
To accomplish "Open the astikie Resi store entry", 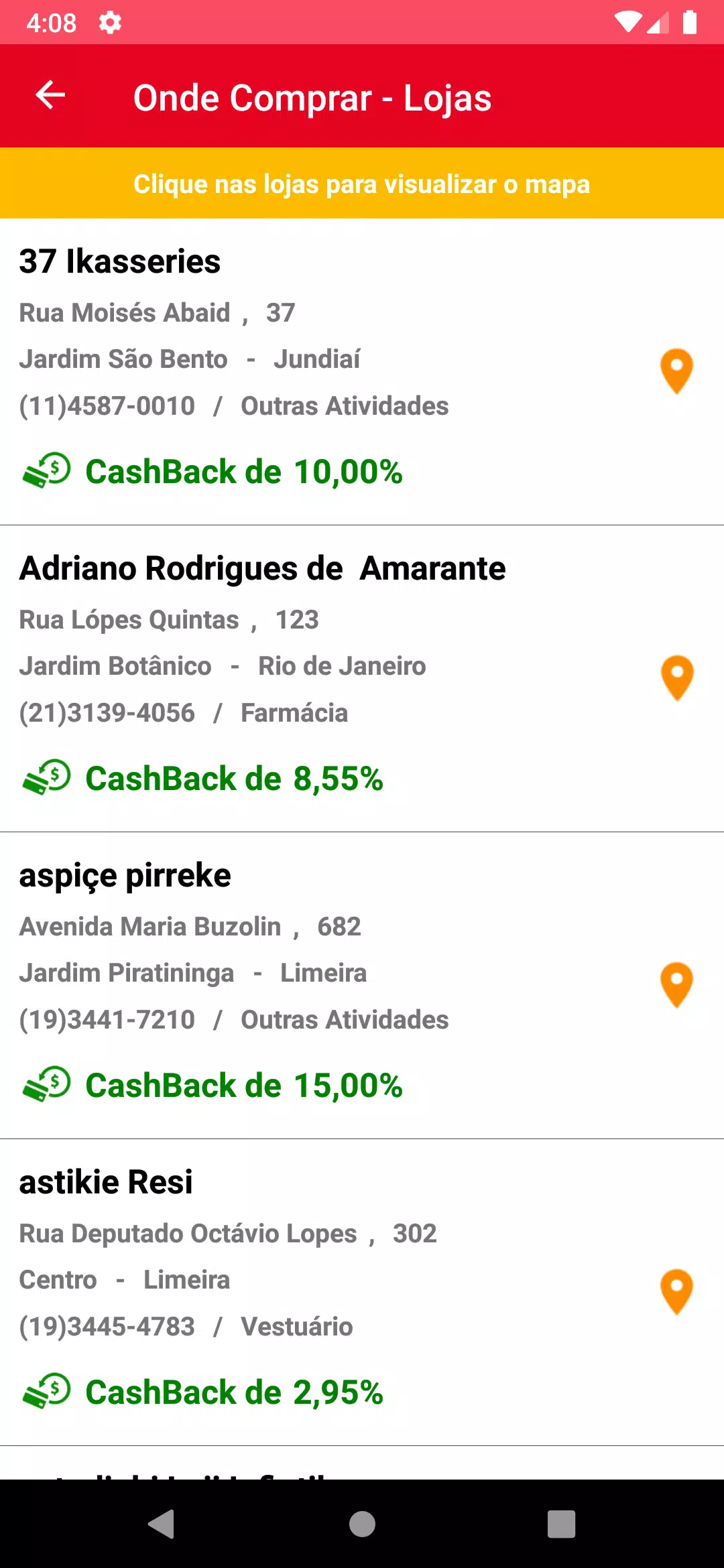I will (362, 1292).
